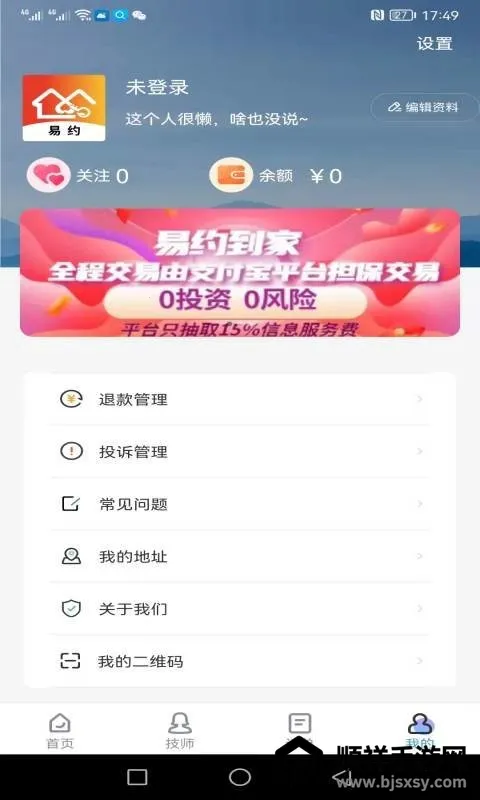Screen dimensions: 480x800
Task: Tap the 易约 profile avatar
Action: pos(64,108)
